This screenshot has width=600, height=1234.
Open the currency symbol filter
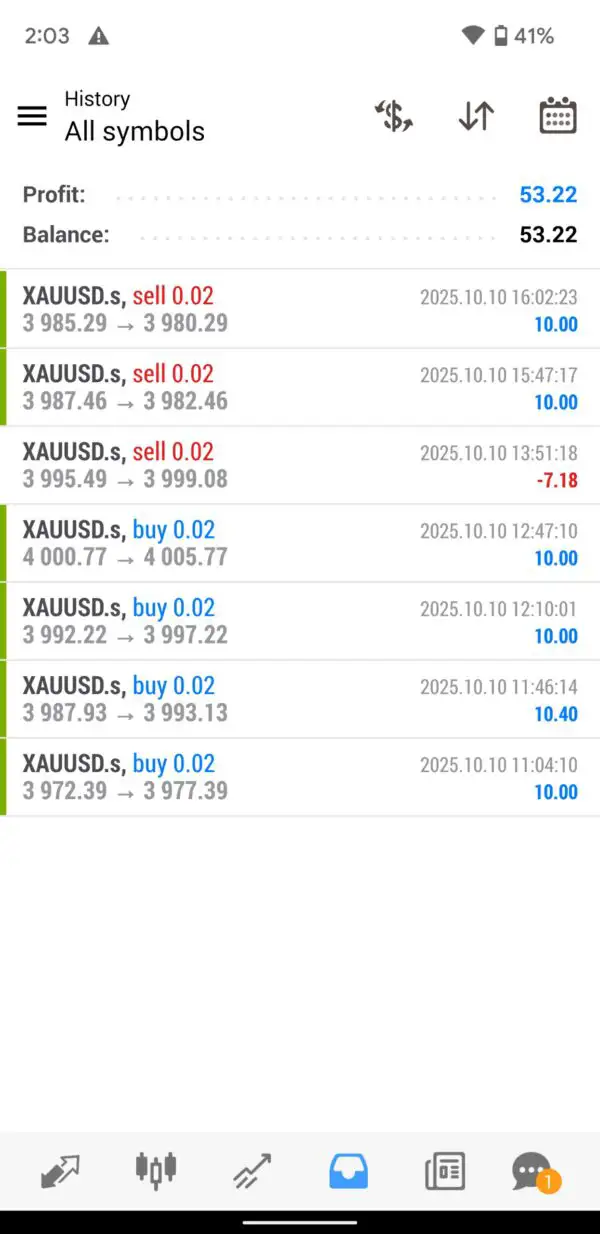(394, 116)
